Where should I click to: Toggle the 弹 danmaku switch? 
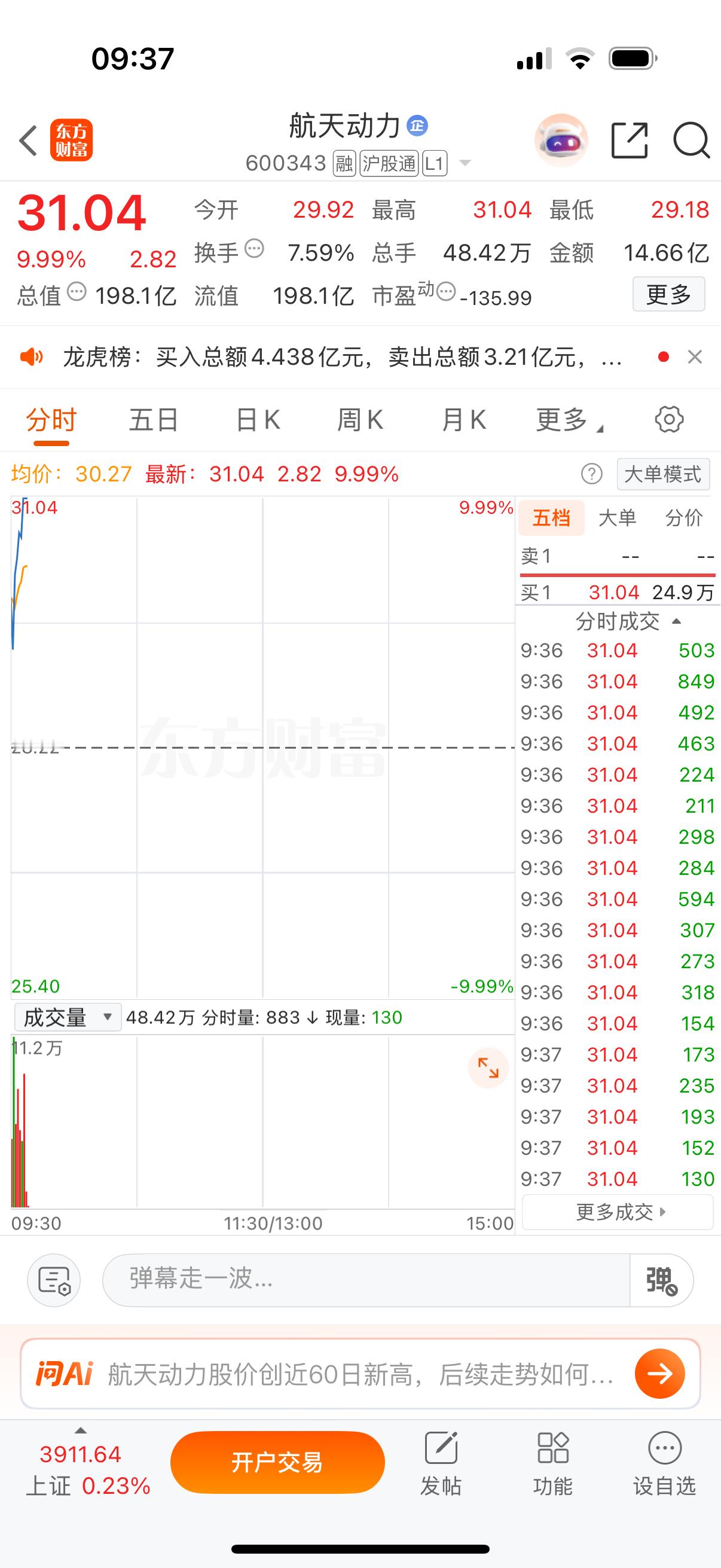point(661,1280)
